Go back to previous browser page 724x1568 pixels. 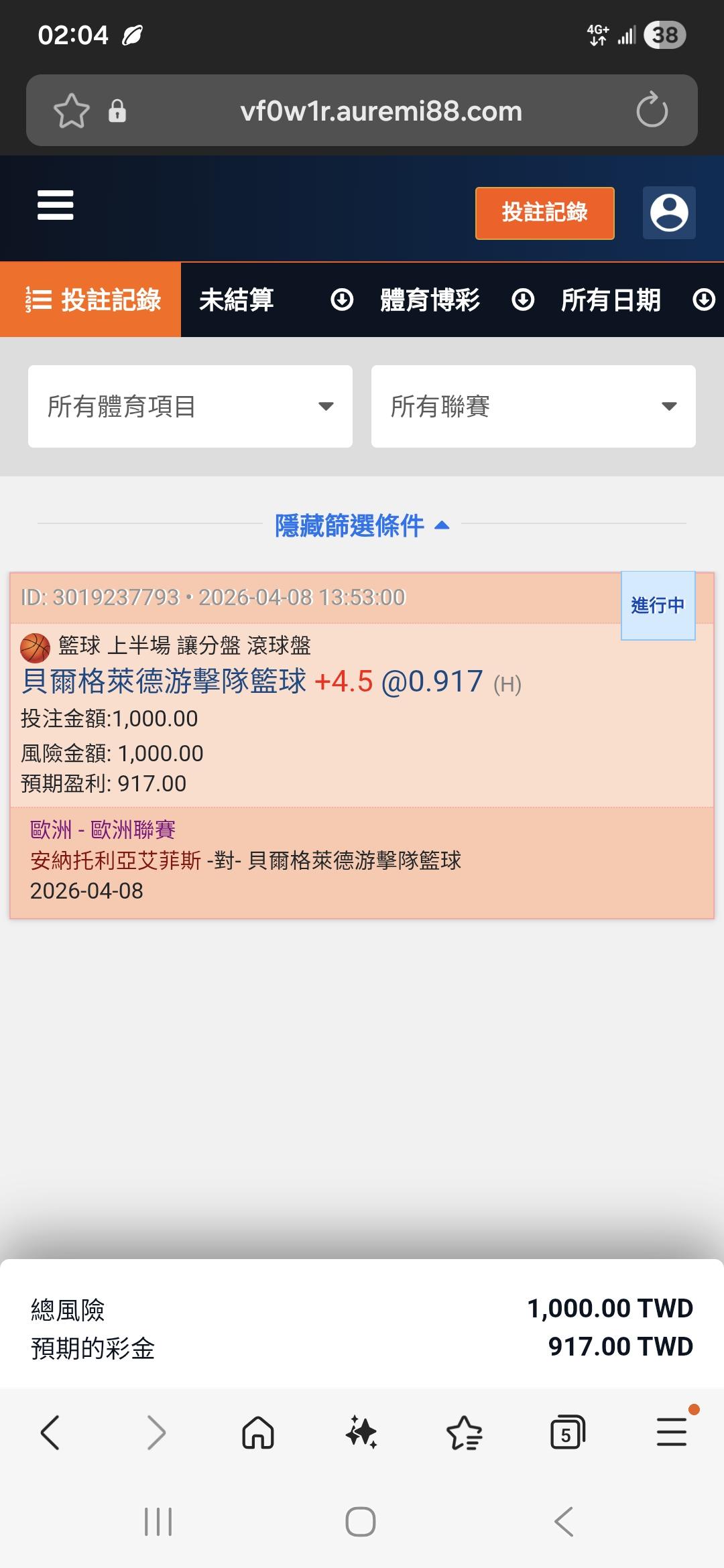point(51,1433)
